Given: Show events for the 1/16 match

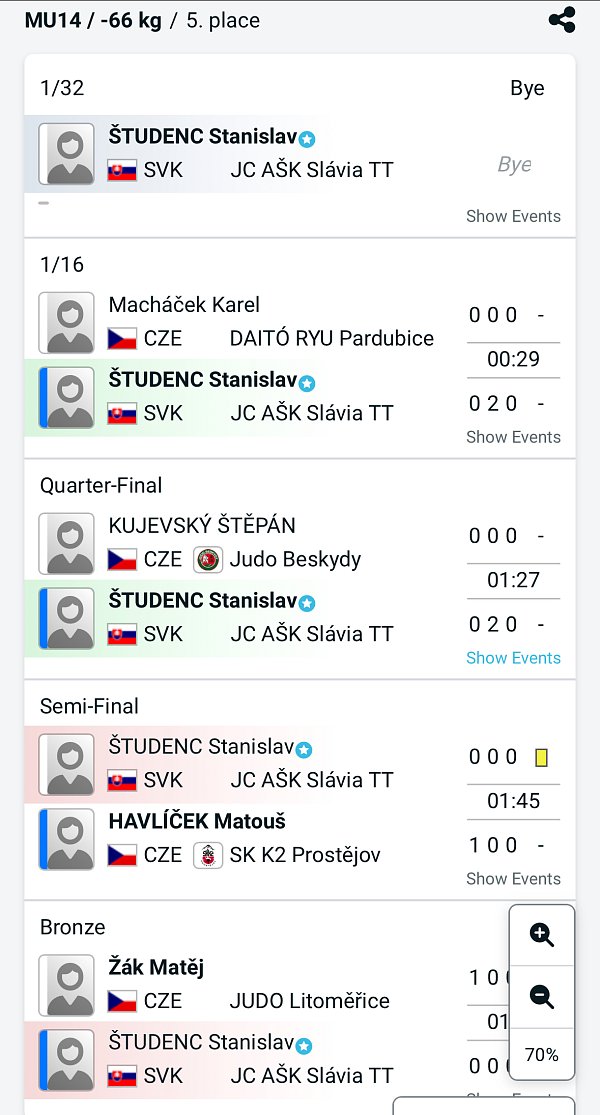Looking at the screenshot, I should [513, 437].
